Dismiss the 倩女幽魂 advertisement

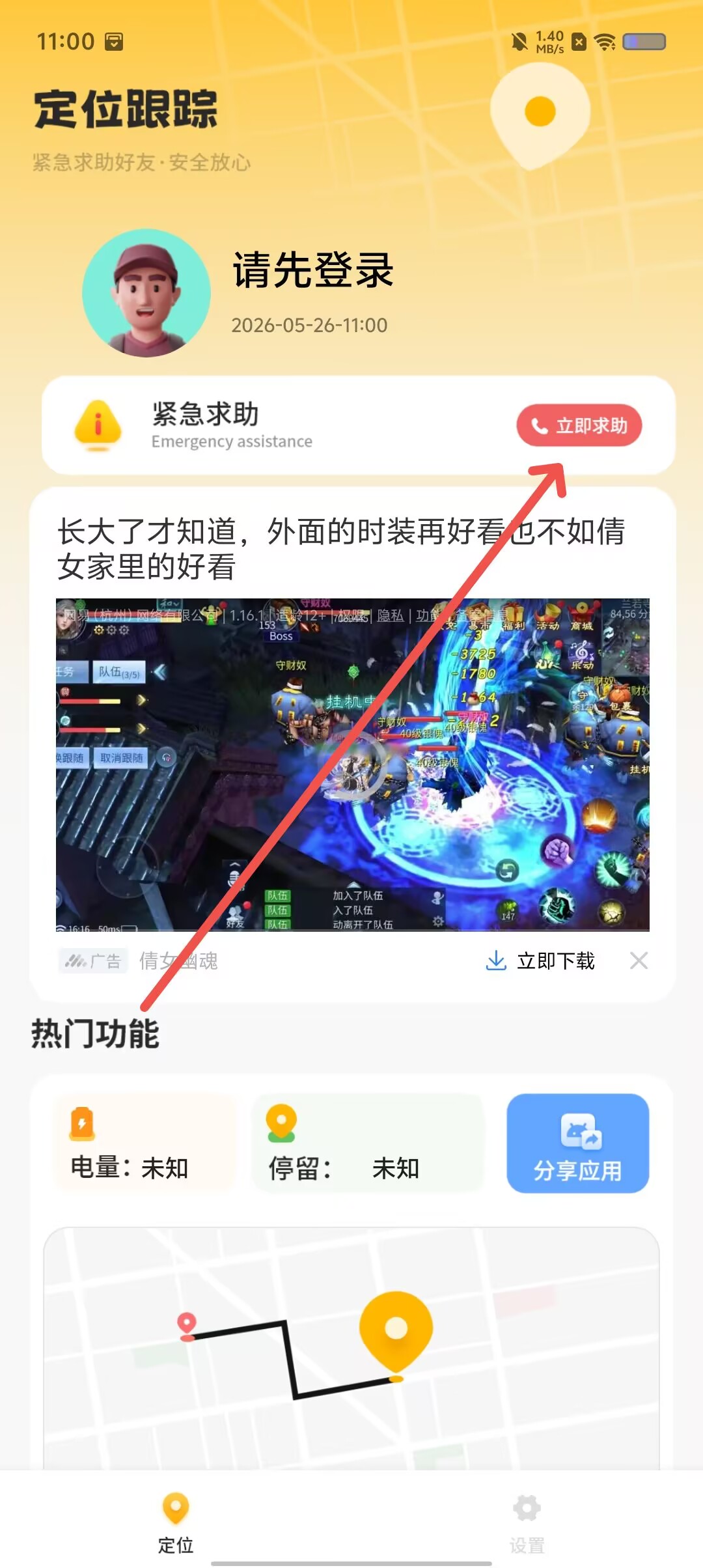639,960
